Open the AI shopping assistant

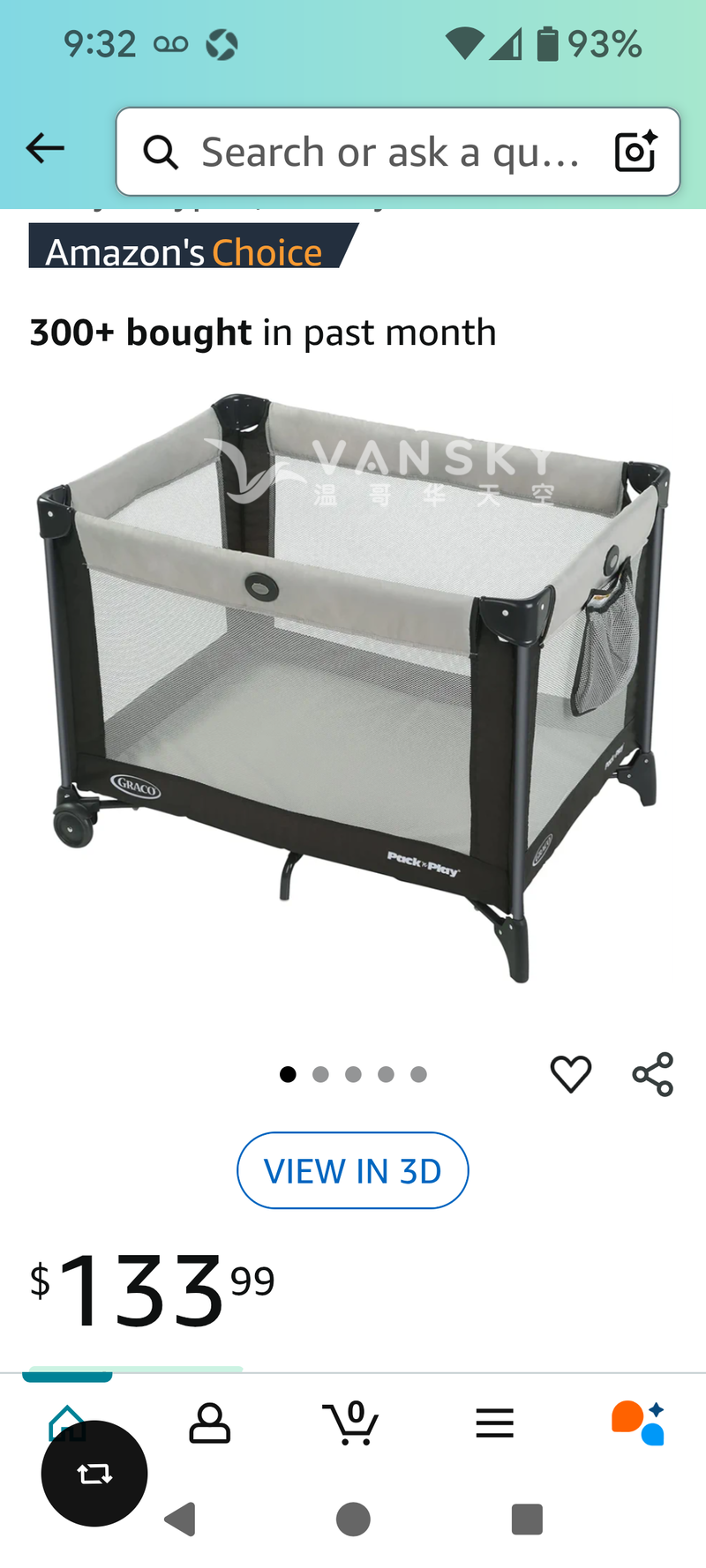tap(638, 1422)
